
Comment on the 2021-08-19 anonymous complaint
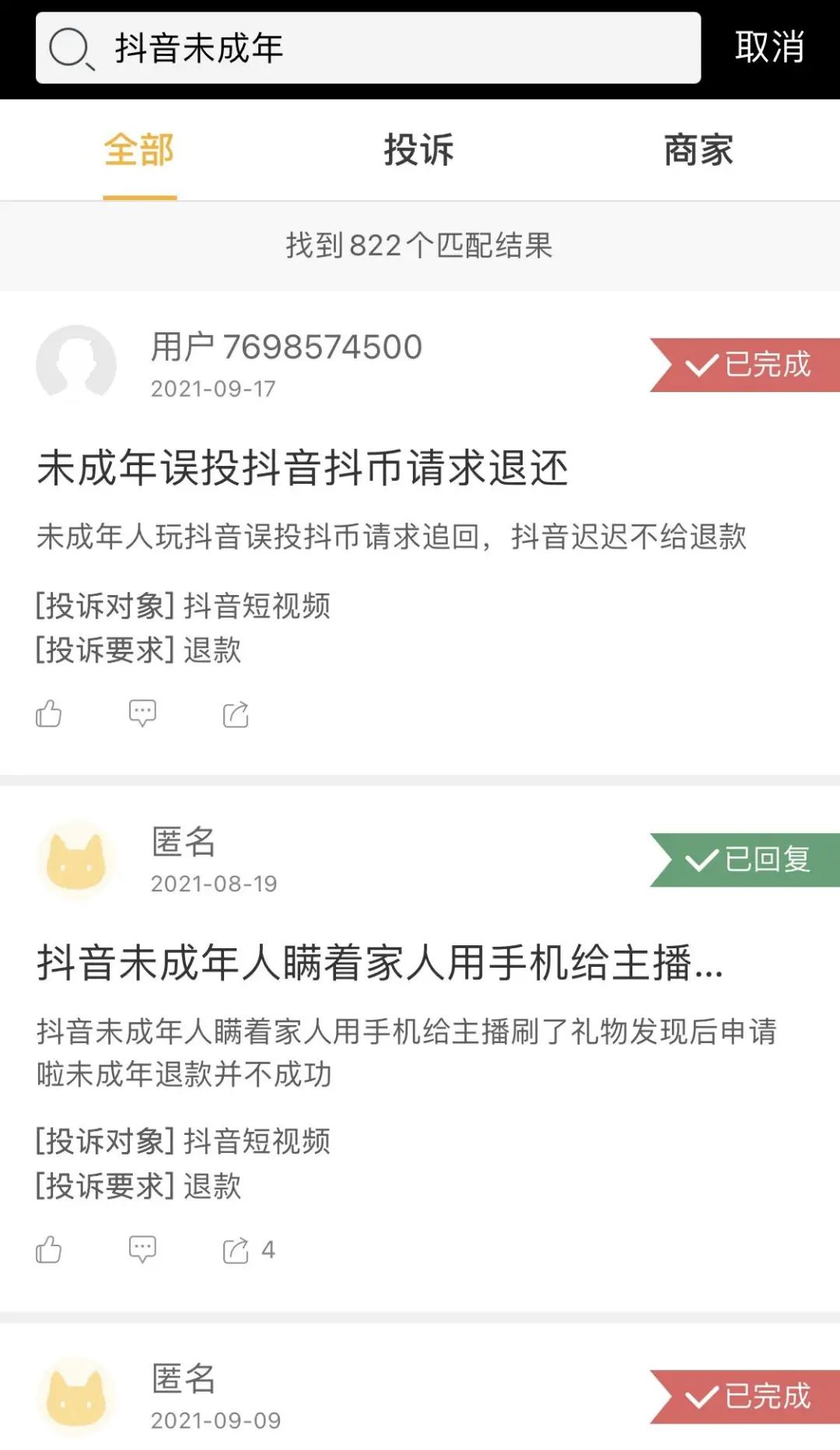142,1250
